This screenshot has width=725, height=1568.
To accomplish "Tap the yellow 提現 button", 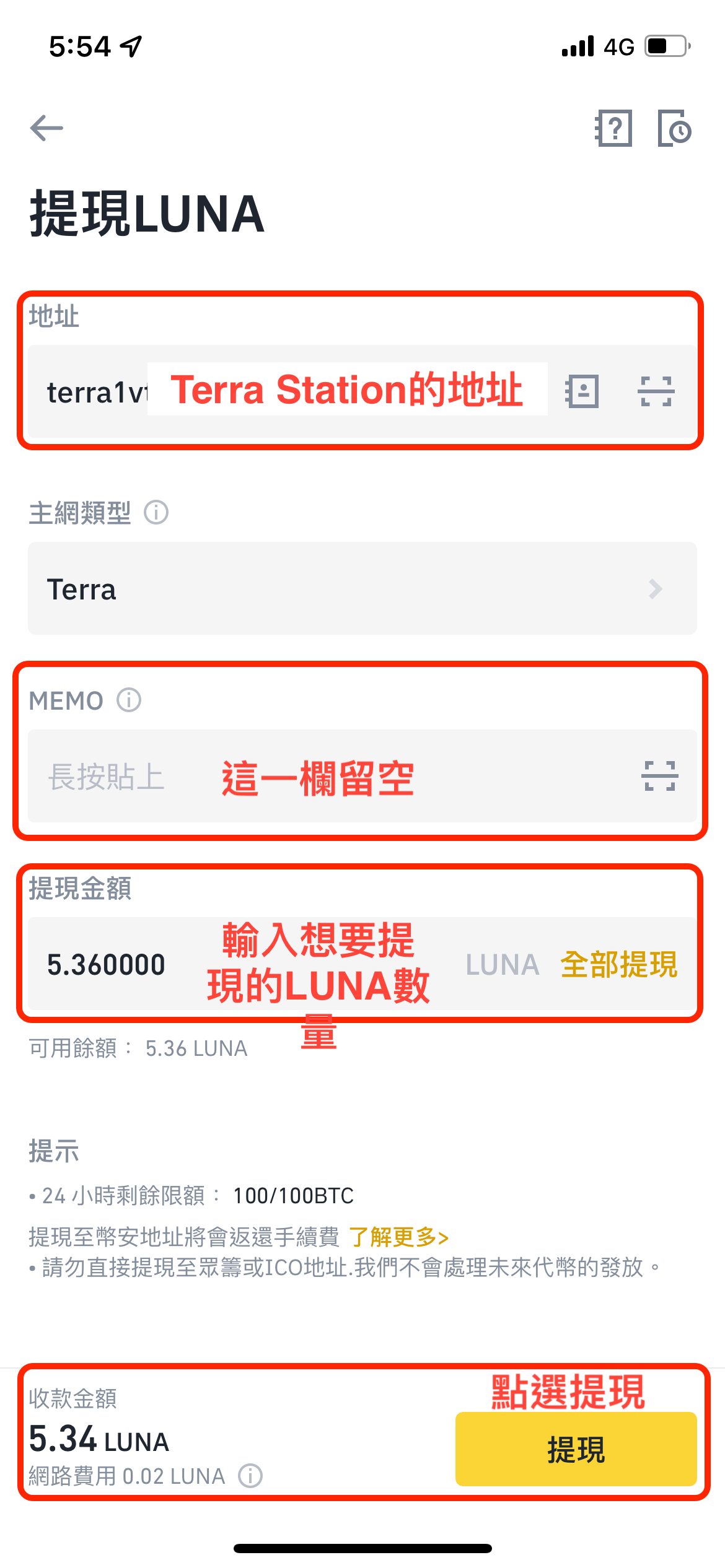I will pos(576,1449).
